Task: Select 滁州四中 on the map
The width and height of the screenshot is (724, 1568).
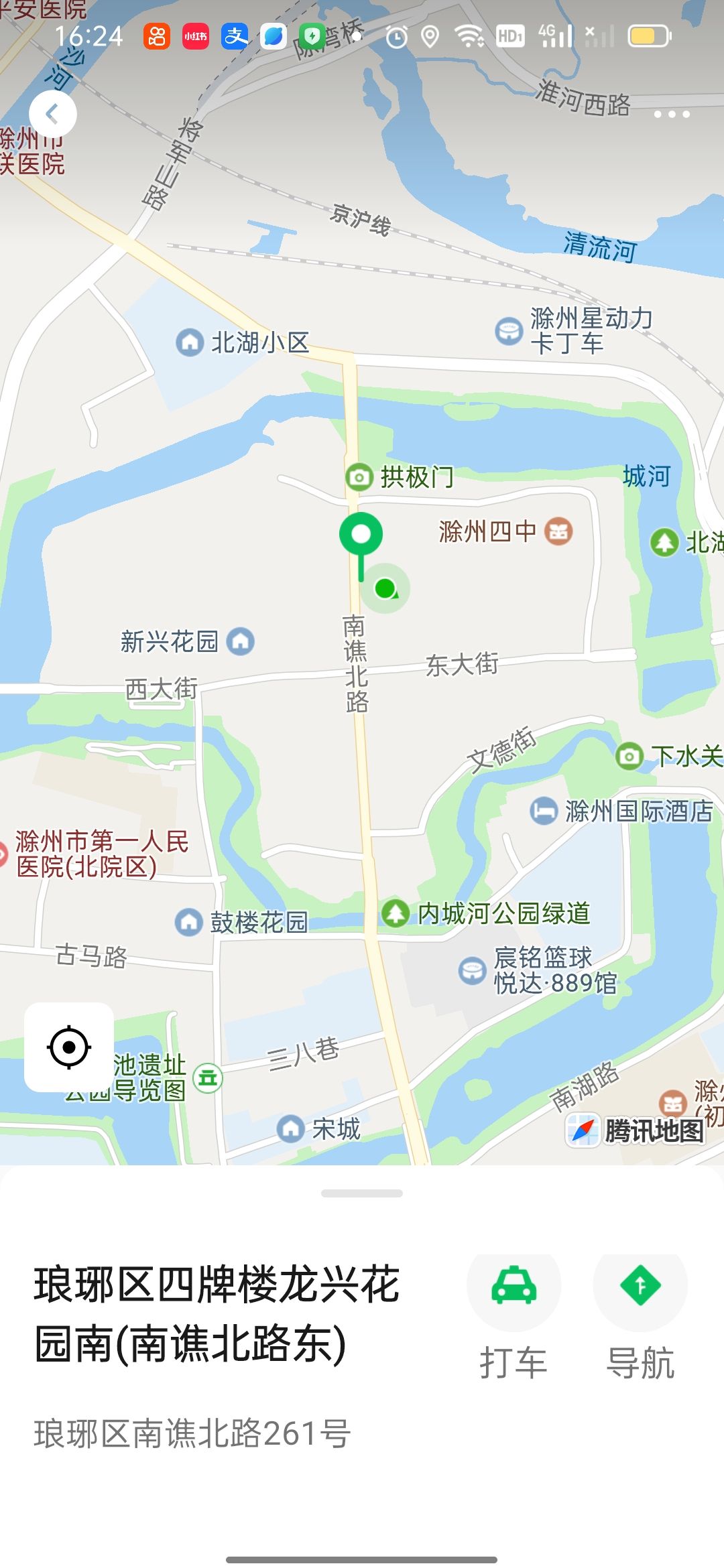Action: tap(505, 532)
